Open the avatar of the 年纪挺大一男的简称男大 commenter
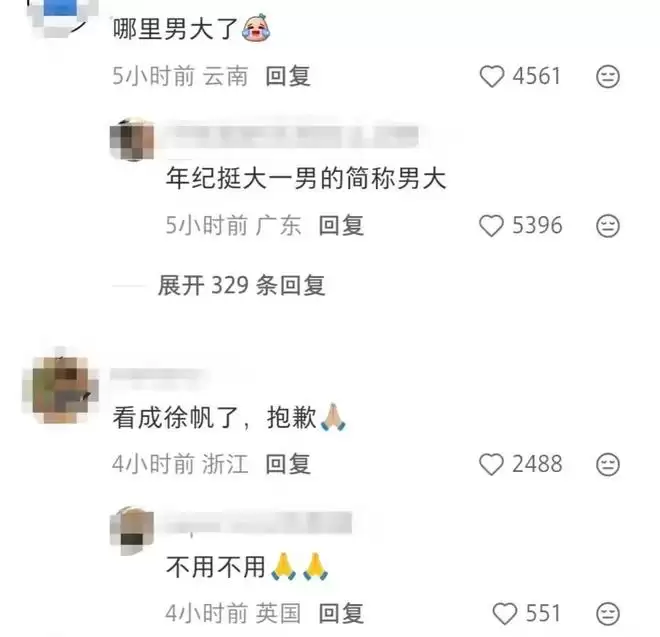660x637 pixels. pyautogui.click(x=131, y=141)
